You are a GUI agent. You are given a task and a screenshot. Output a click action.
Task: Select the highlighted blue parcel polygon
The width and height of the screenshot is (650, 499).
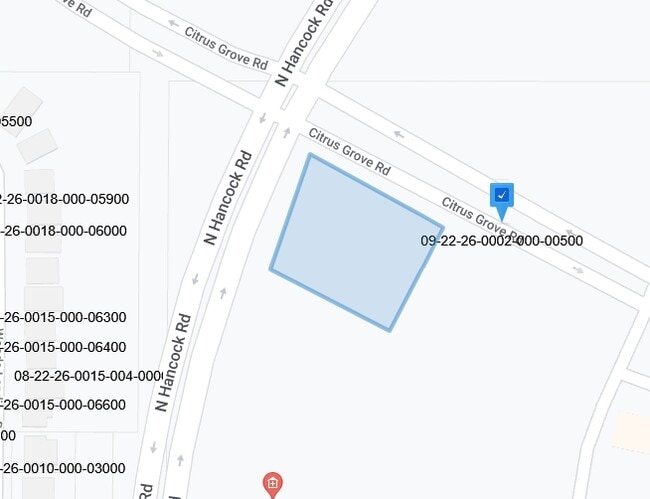[357, 242]
